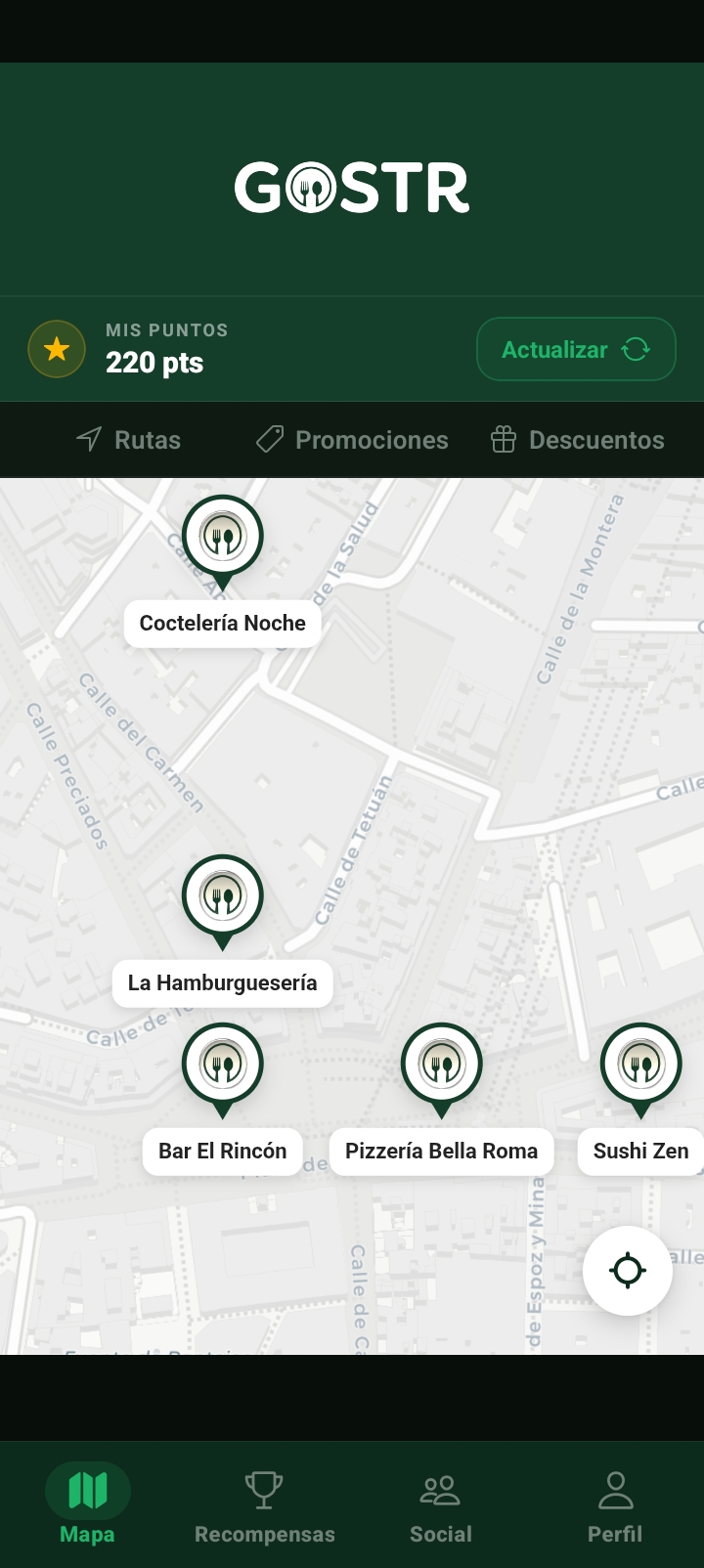Tap the Social people icon
This screenshot has height=1568, width=704.
click(441, 1488)
